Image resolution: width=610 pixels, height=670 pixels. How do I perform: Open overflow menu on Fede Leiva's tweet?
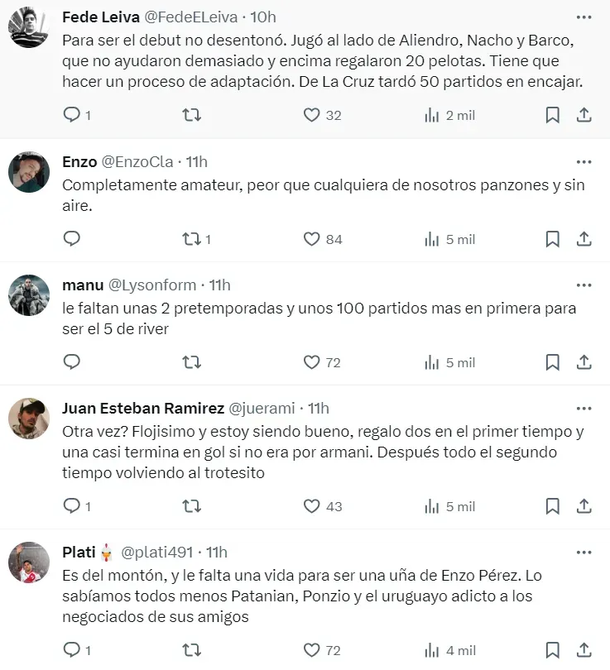[583, 18]
